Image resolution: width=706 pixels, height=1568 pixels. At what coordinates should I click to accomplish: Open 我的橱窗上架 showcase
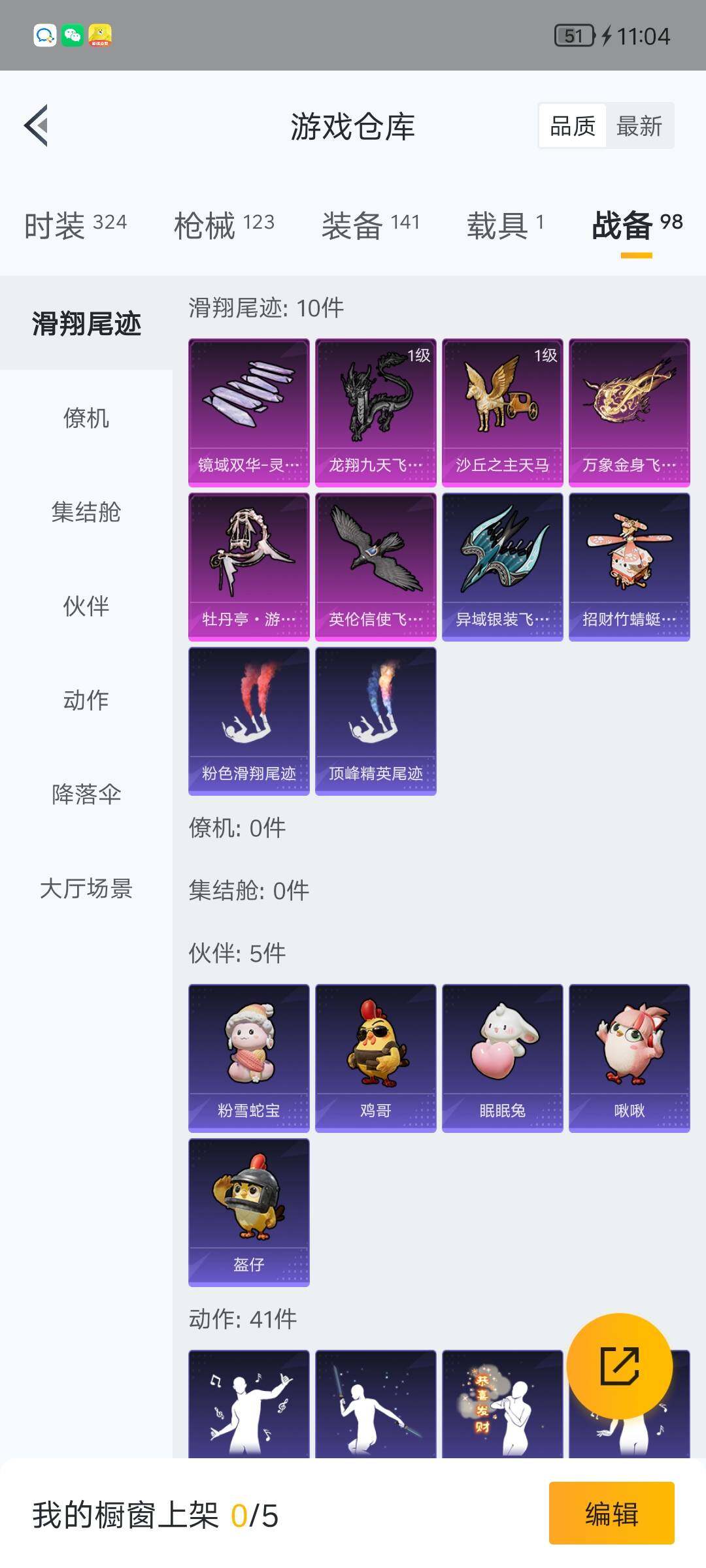[x=150, y=1516]
